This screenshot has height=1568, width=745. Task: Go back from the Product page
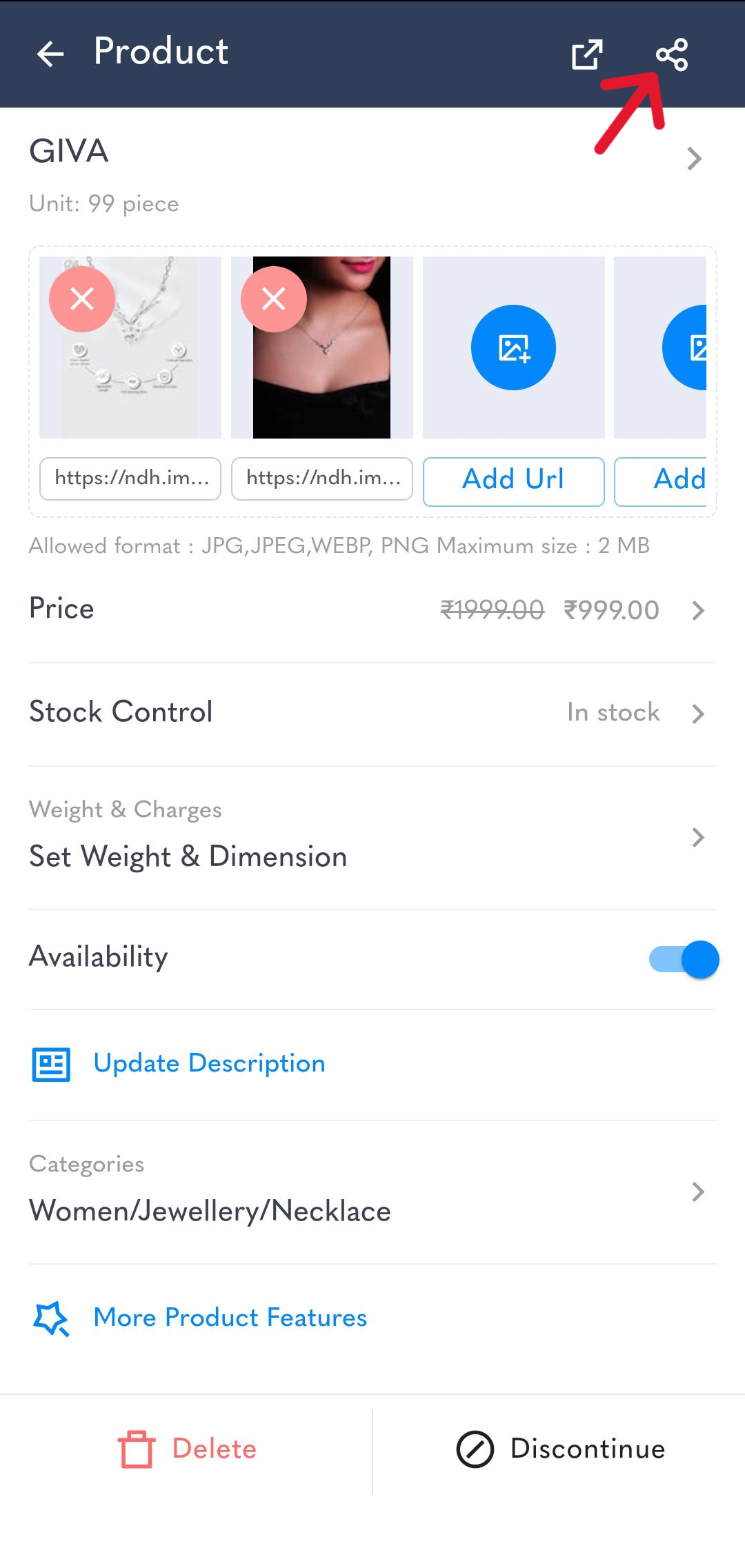pyautogui.click(x=50, y=53)
